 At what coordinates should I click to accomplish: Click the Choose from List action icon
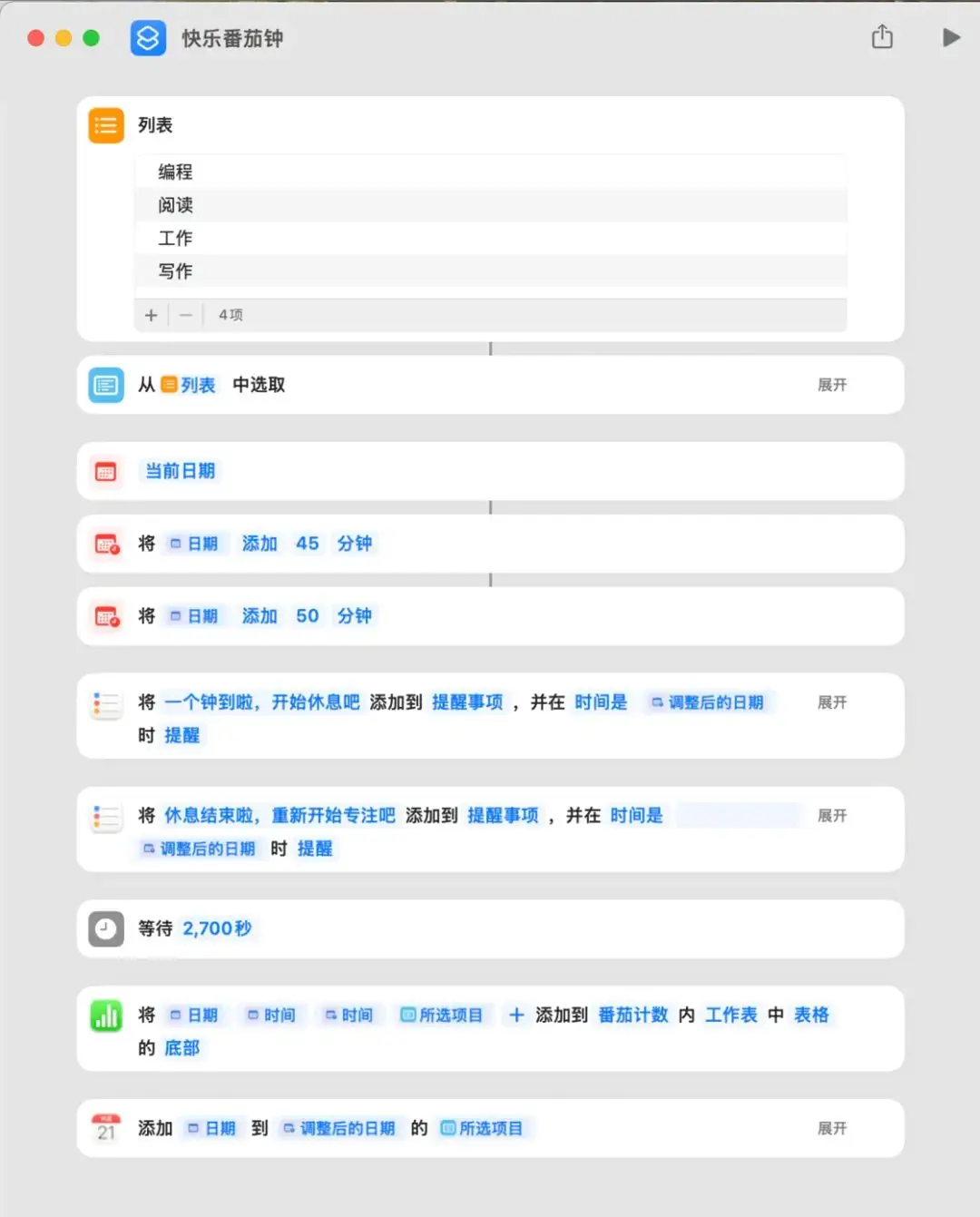pos(105,384)
